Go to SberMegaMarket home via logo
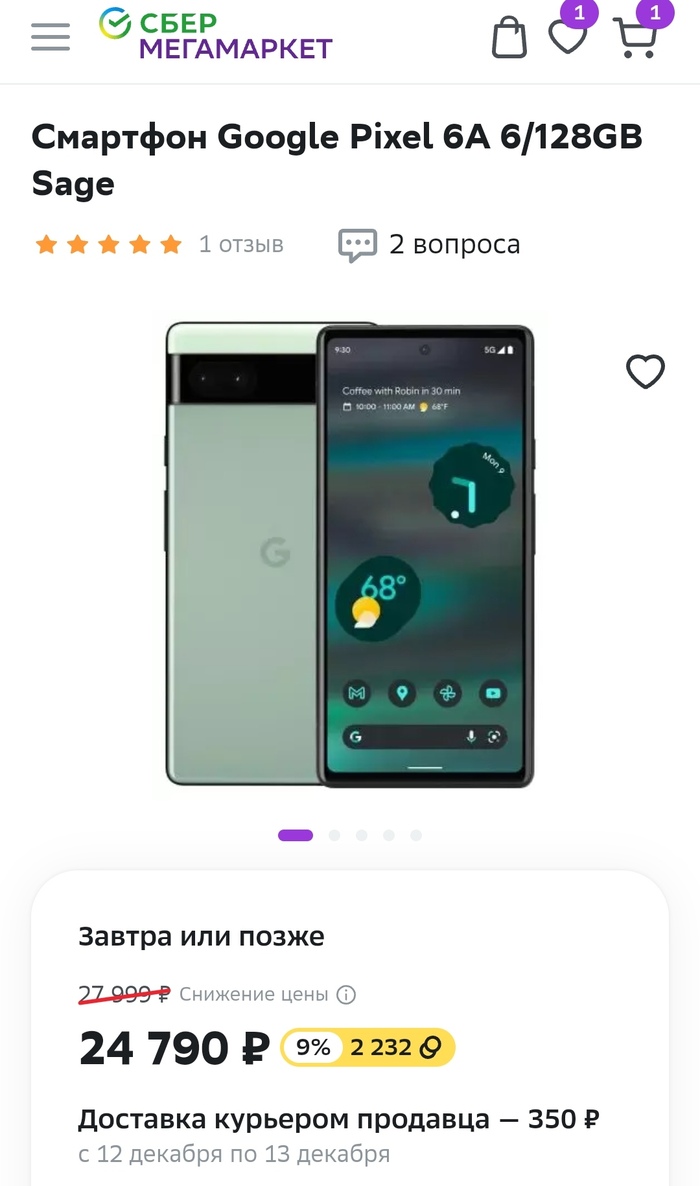 coord(216,35)
